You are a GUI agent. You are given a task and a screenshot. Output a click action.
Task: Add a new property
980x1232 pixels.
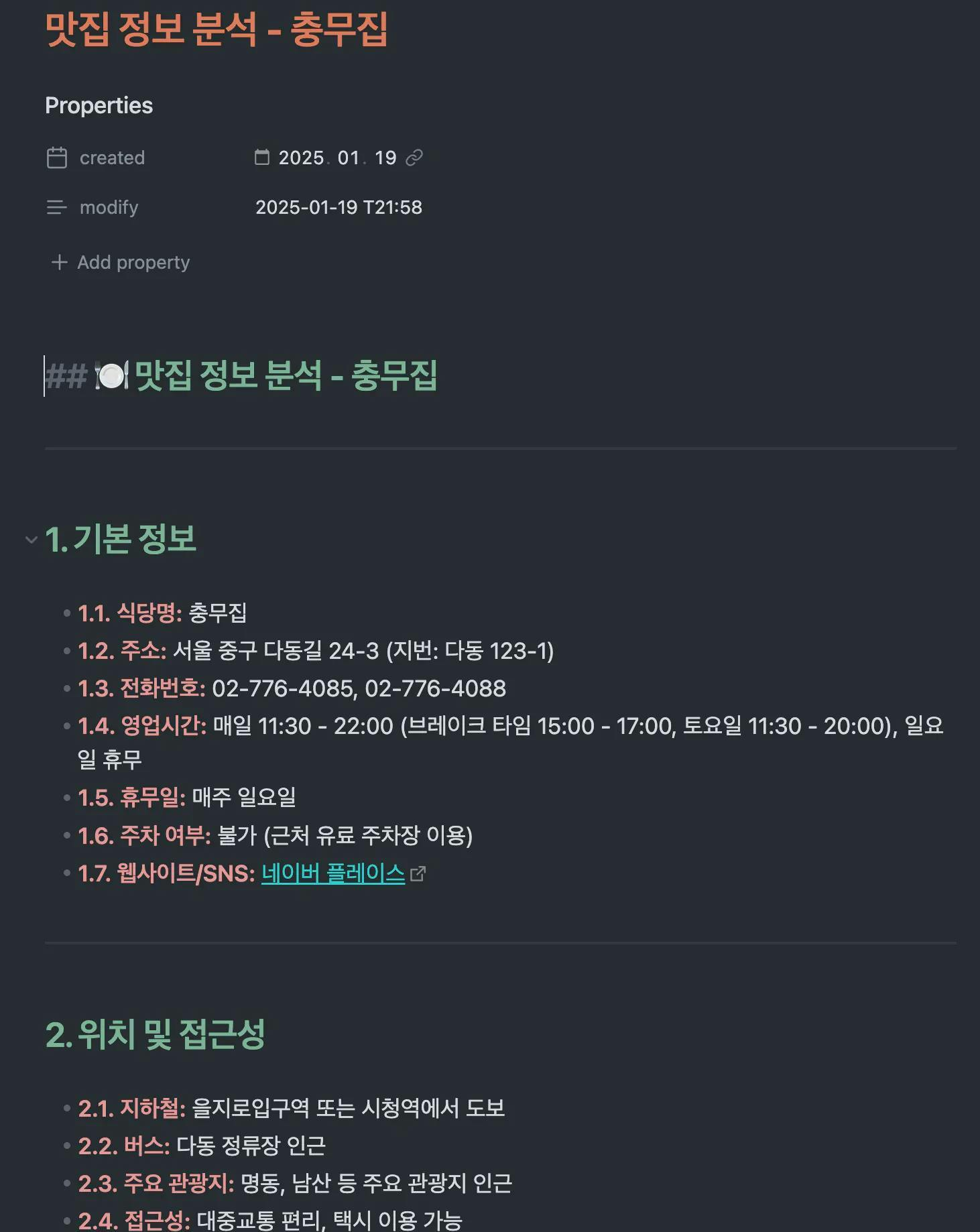point(121,262)
